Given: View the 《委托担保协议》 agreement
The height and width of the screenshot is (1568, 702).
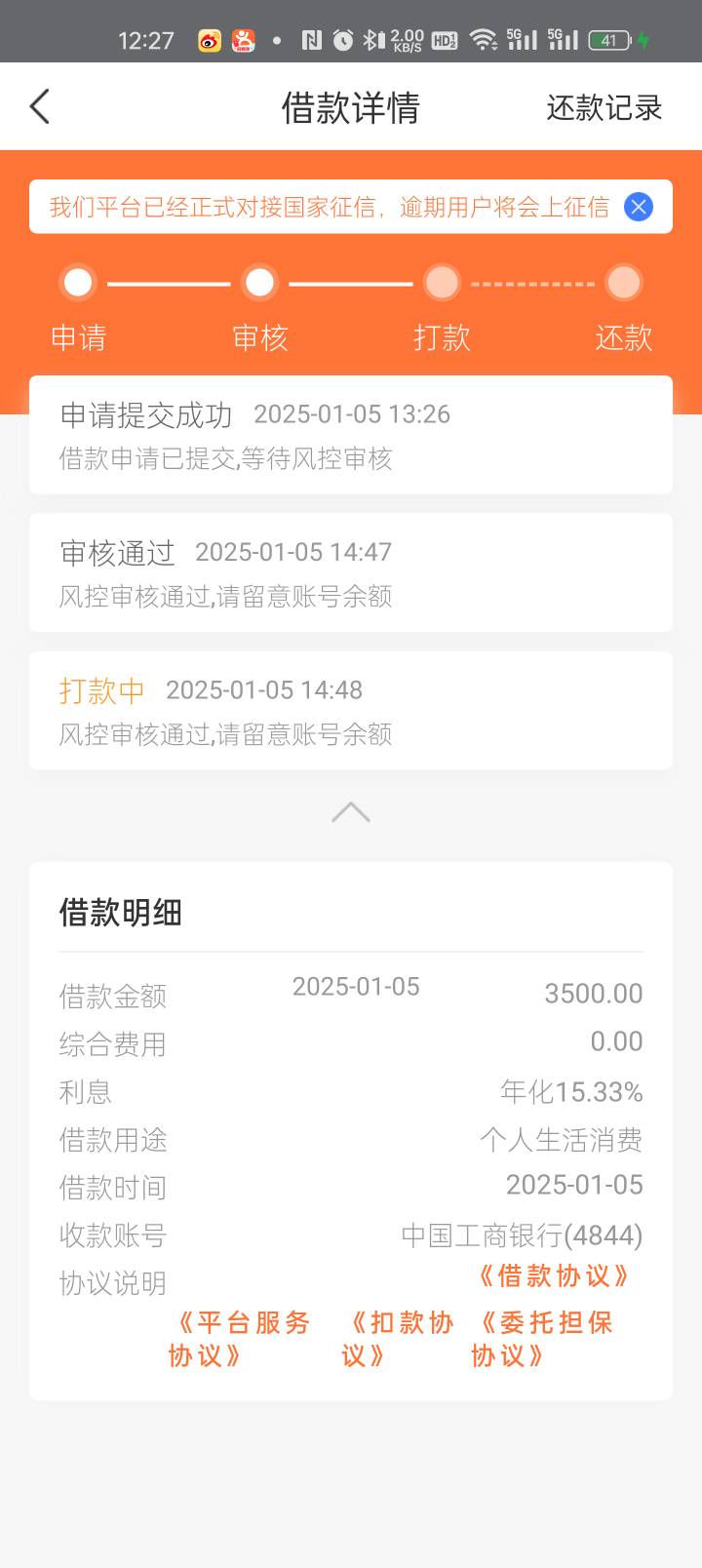Looking at the screenshot, I should [542, 1339].
